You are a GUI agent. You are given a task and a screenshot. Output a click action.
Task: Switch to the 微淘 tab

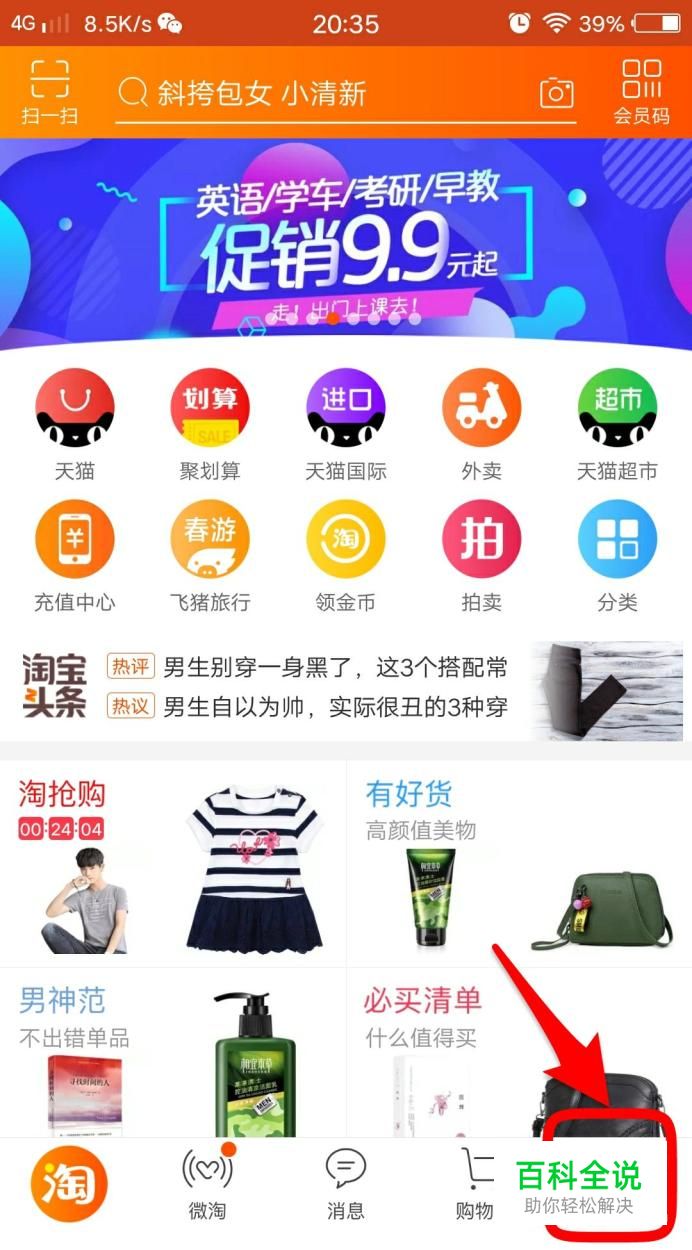[x=207, y=1187]
